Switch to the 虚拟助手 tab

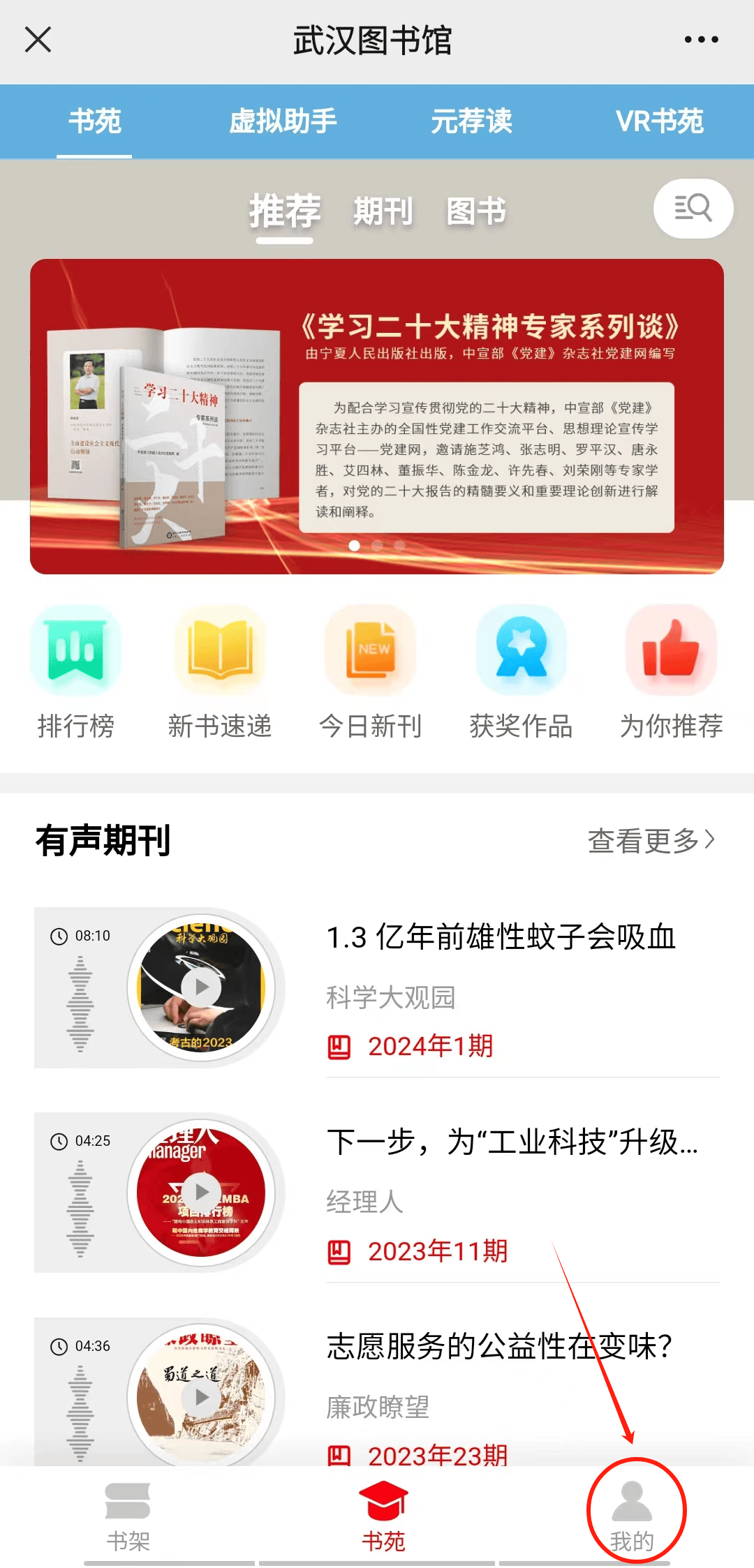pyautogui.click(x=283, y=121)
